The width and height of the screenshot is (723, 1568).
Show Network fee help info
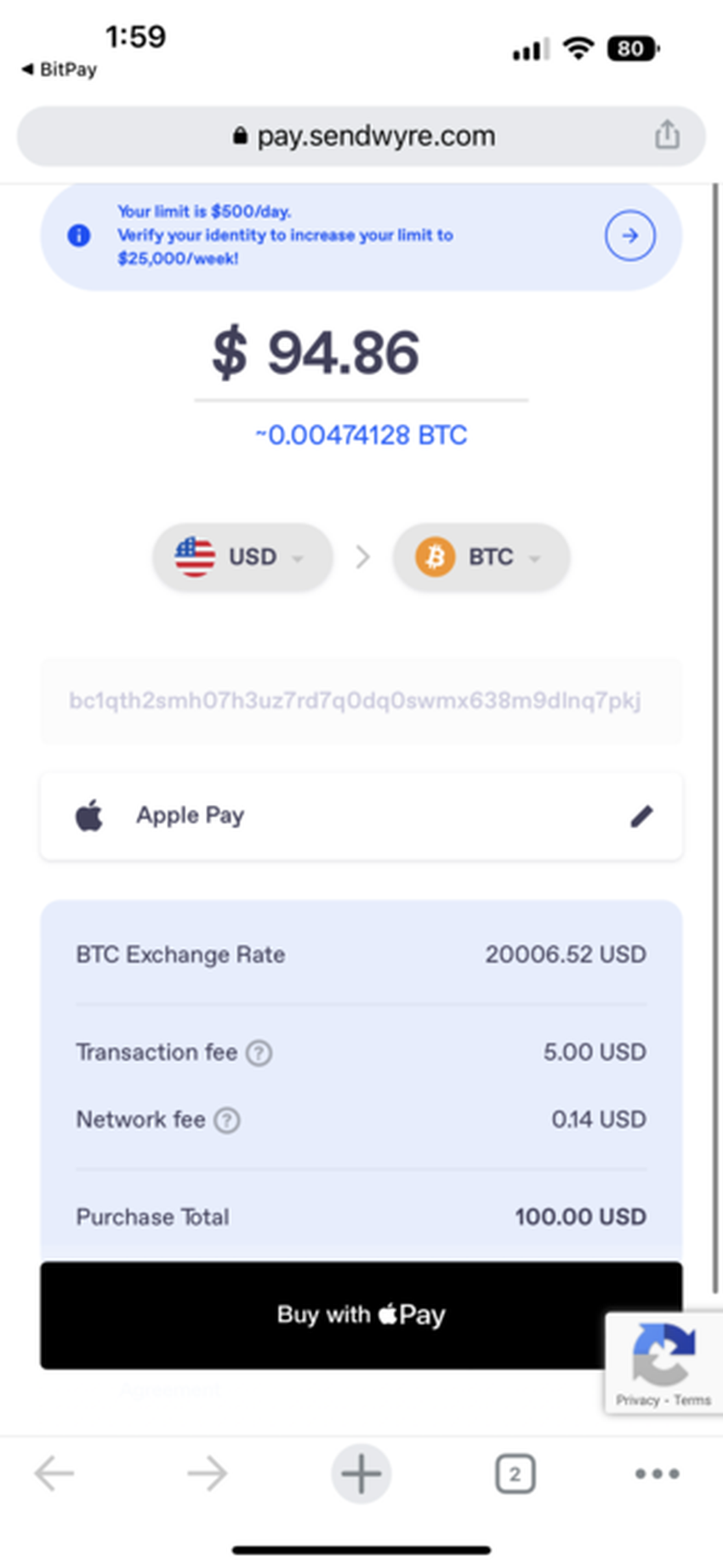[226, 1120]
